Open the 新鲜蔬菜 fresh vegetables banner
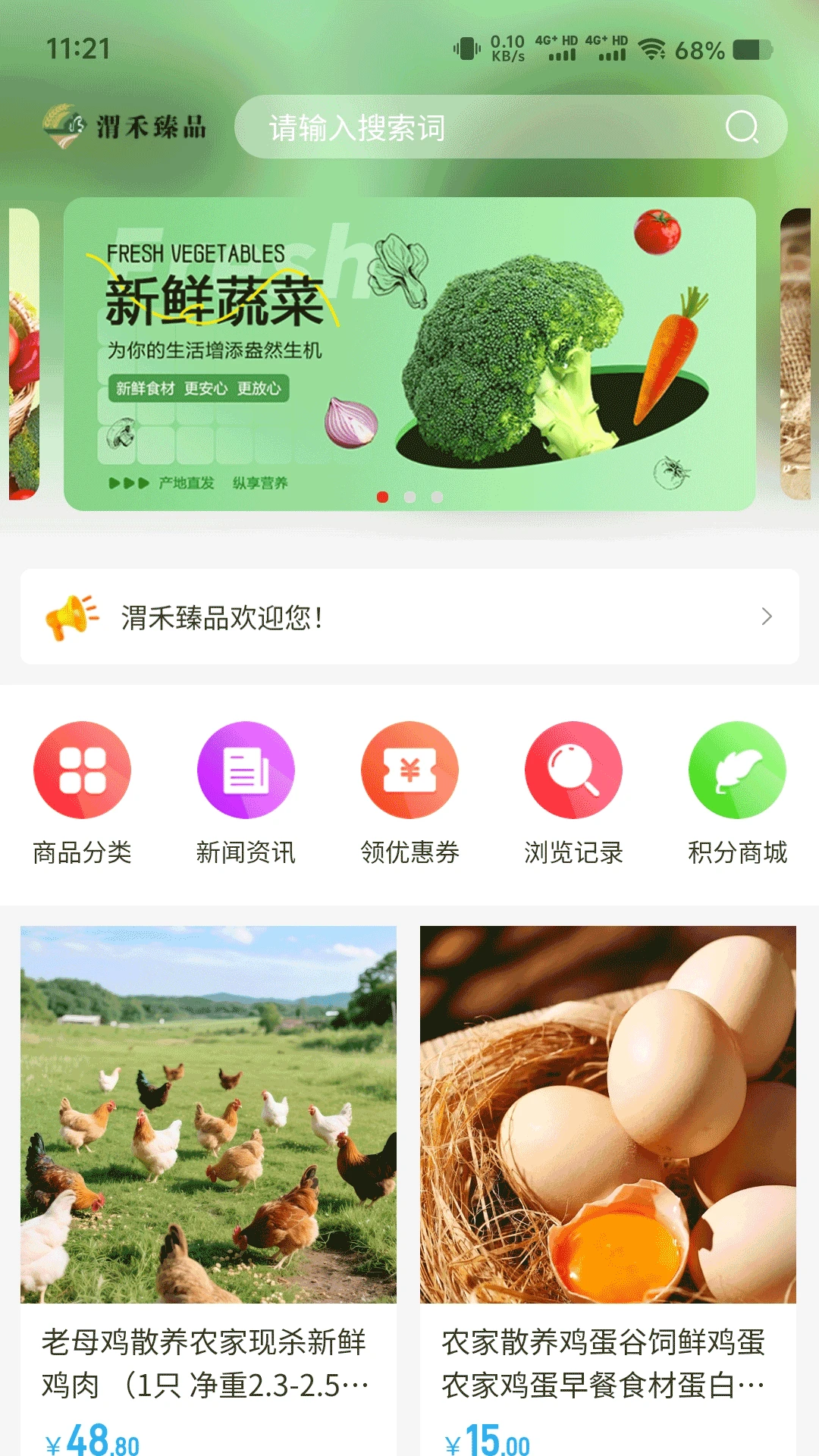Viewport: 819px width, 1456px height. 409,353
